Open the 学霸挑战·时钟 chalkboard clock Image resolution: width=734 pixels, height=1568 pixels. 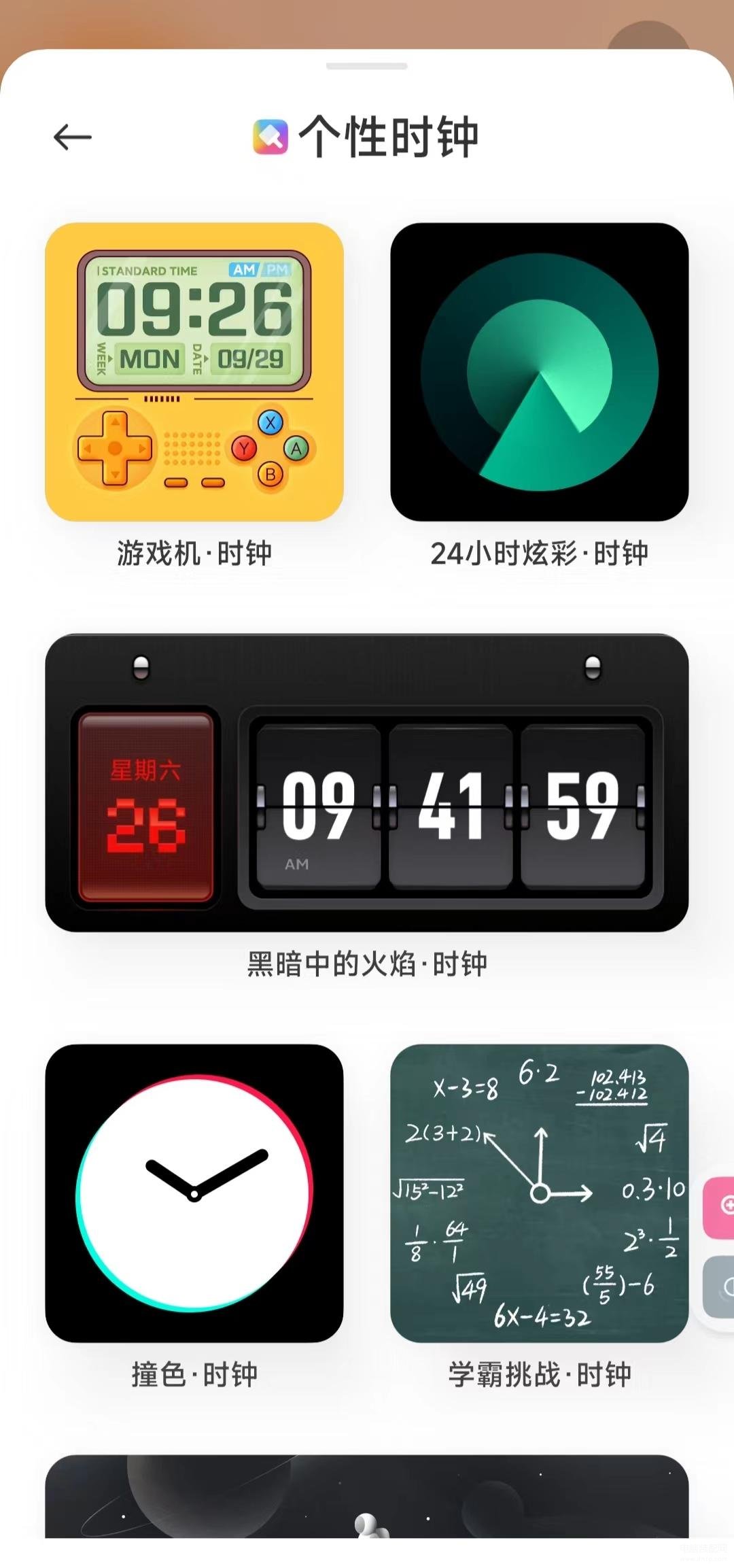[539, 1193]
